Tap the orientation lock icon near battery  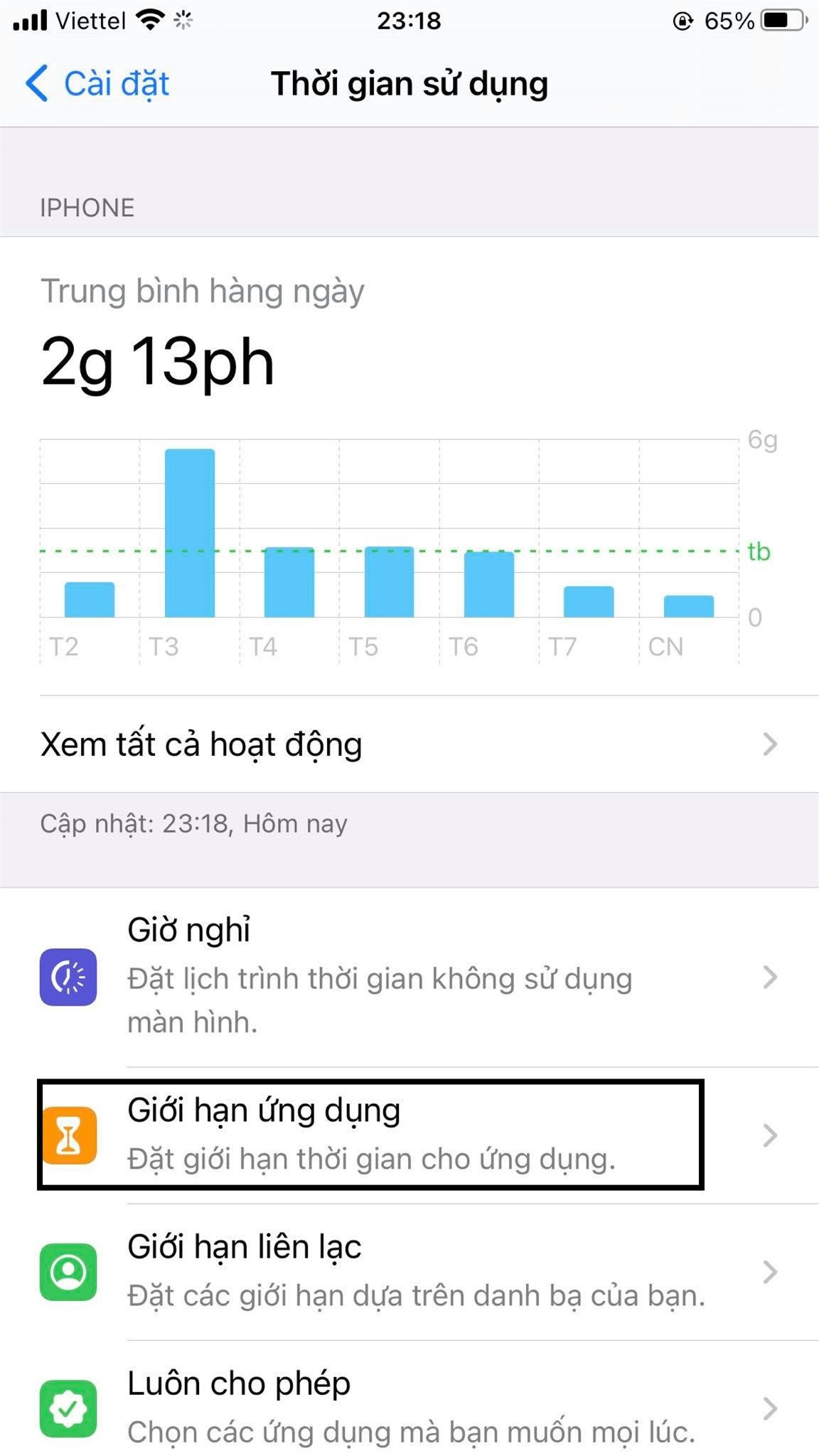(x=683, y=20)
